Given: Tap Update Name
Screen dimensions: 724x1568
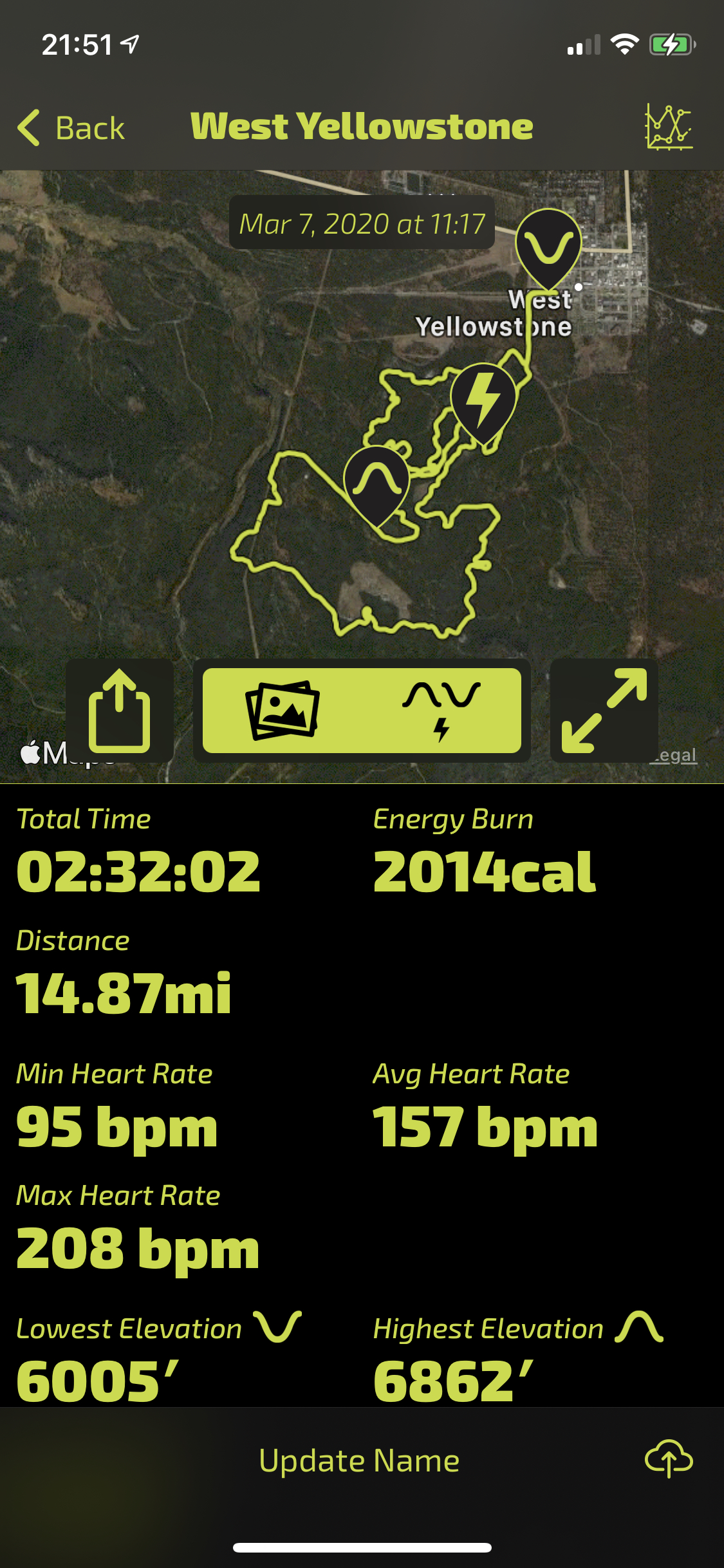Looking at the screenshot, I should pos(359,1461).
